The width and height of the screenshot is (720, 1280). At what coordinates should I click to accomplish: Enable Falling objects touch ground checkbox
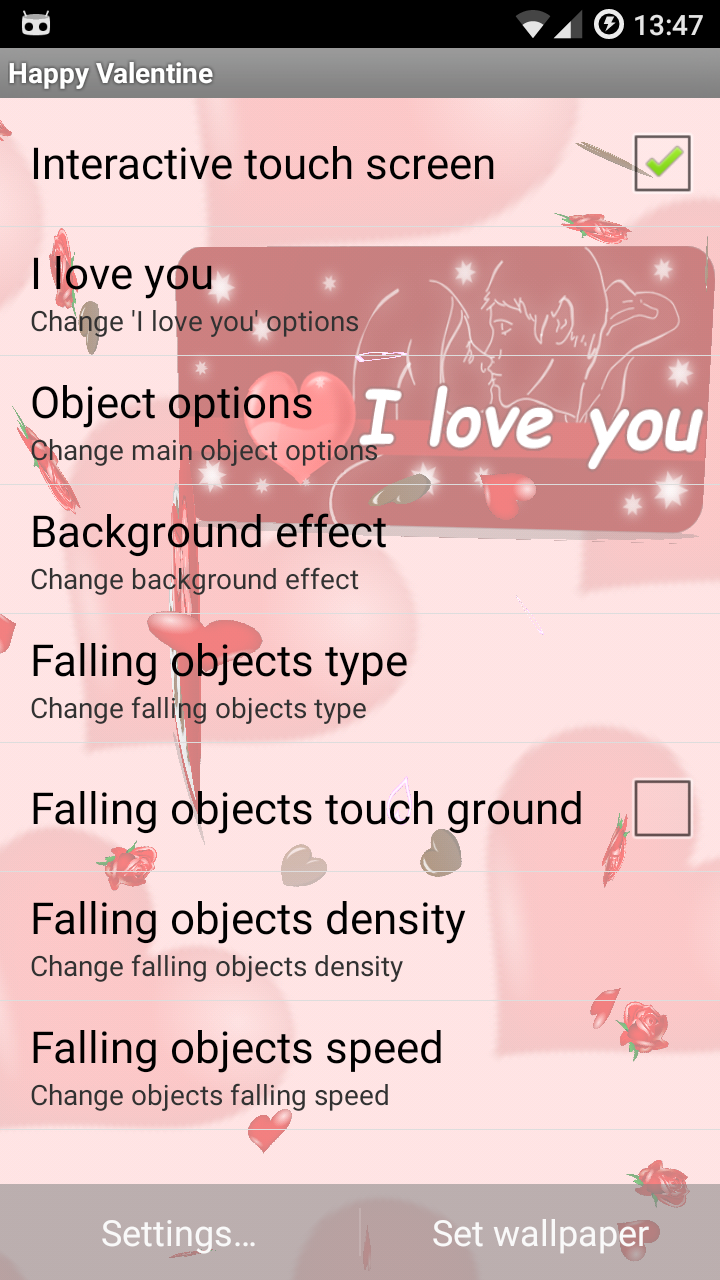[662, 808]
